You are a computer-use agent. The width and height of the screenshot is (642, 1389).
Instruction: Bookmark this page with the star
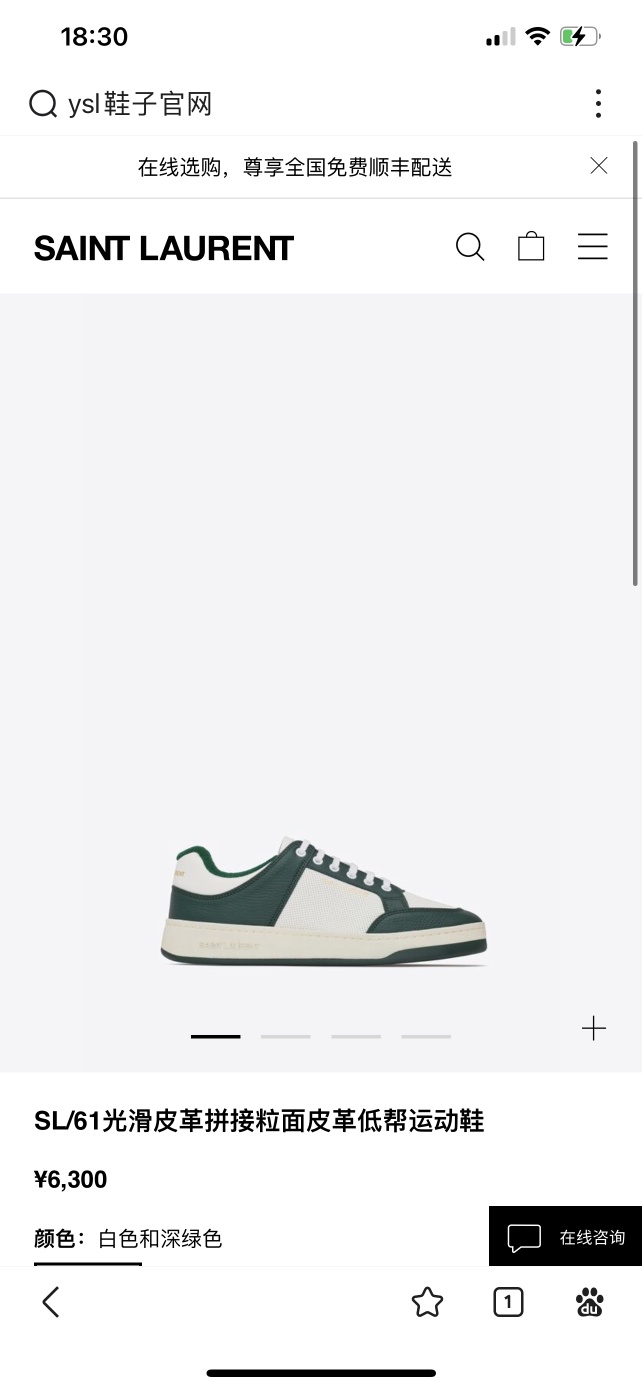tap(427, 1302)
